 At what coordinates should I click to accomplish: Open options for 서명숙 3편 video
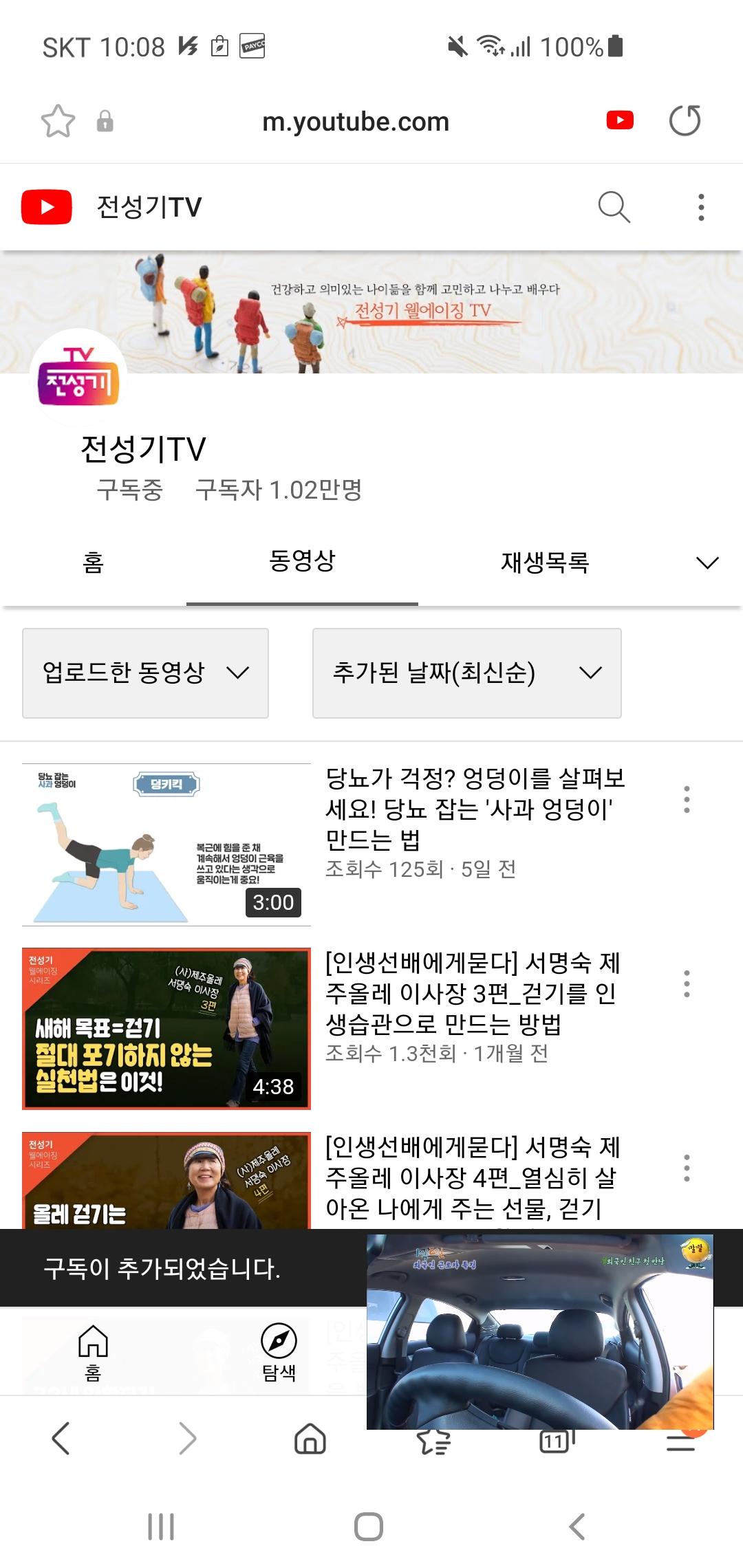(687, 984)
